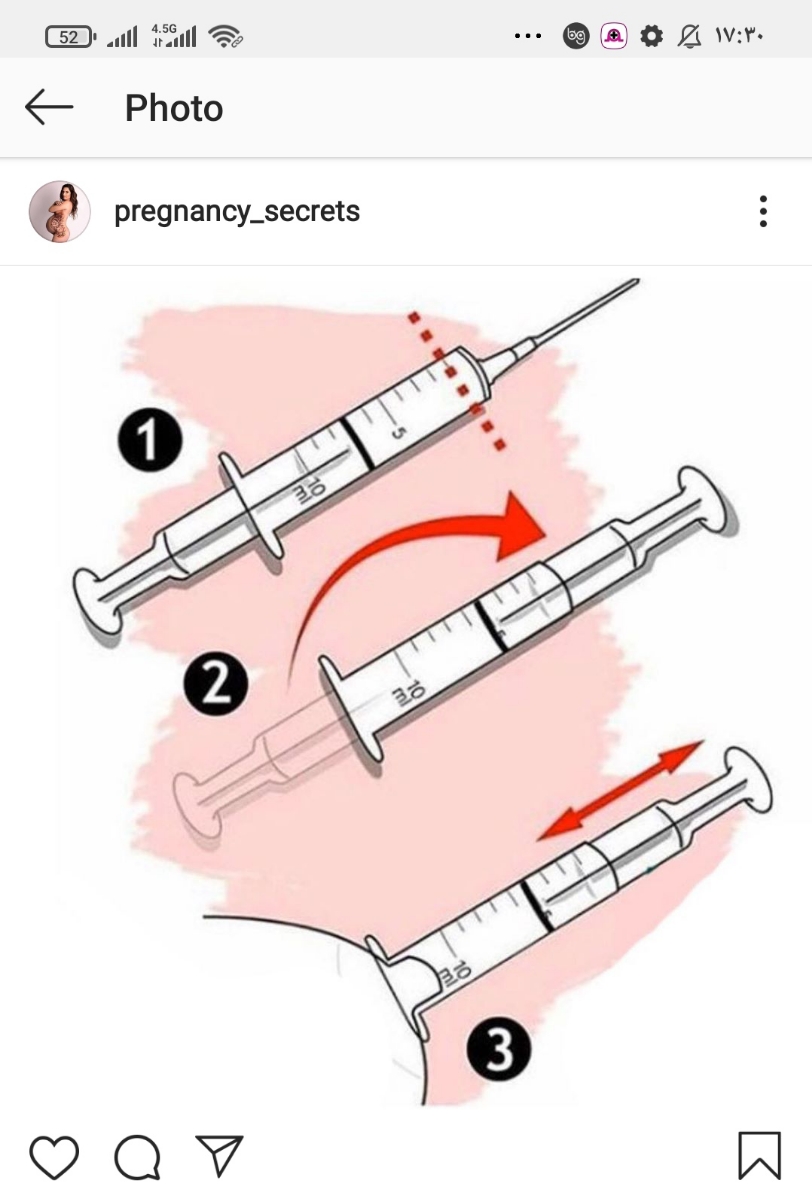Open the post's three-dot options menu
The image size is (812, 1200).
(x=763, y=212)
